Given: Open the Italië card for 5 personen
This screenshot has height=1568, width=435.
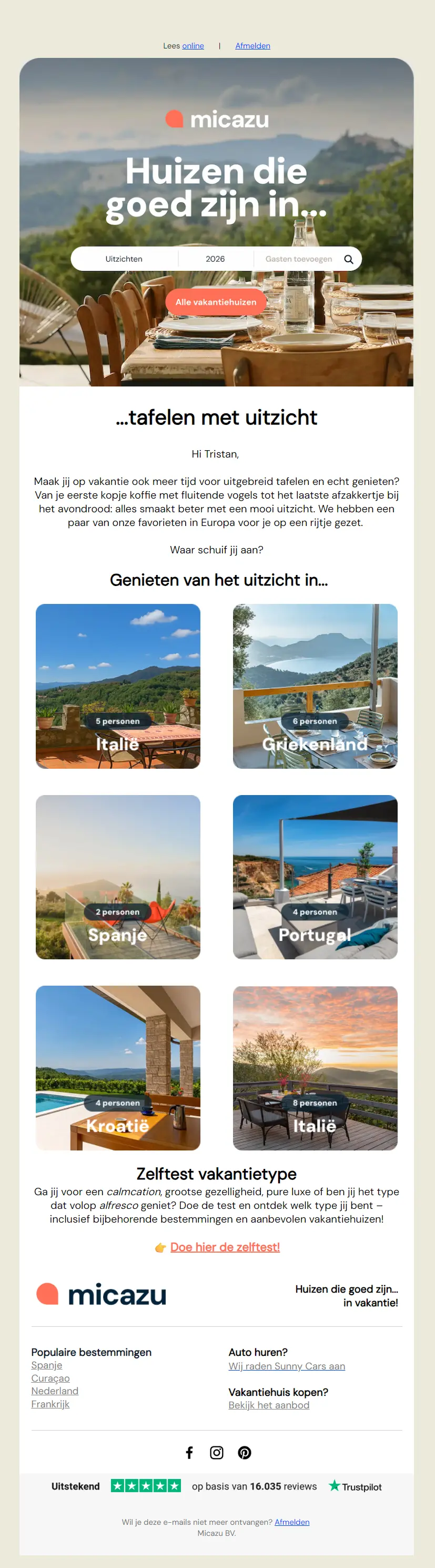Looking at the screenshot, I should (118, 686).
